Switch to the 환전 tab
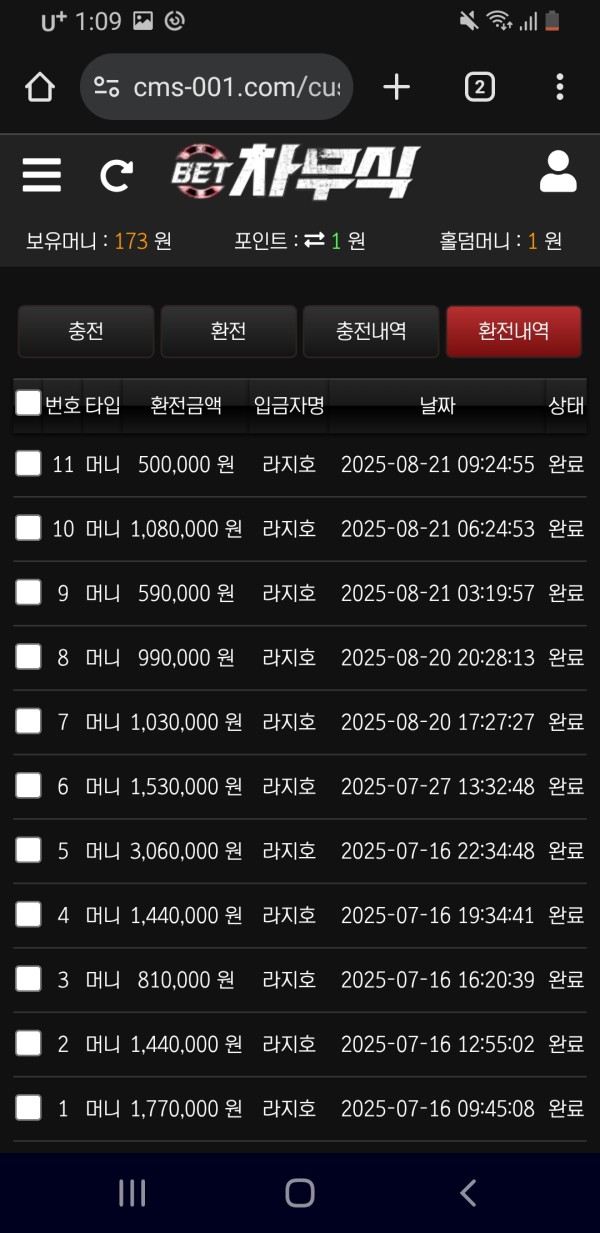Screen dimensions: 600x1233 tap(229, 332)
